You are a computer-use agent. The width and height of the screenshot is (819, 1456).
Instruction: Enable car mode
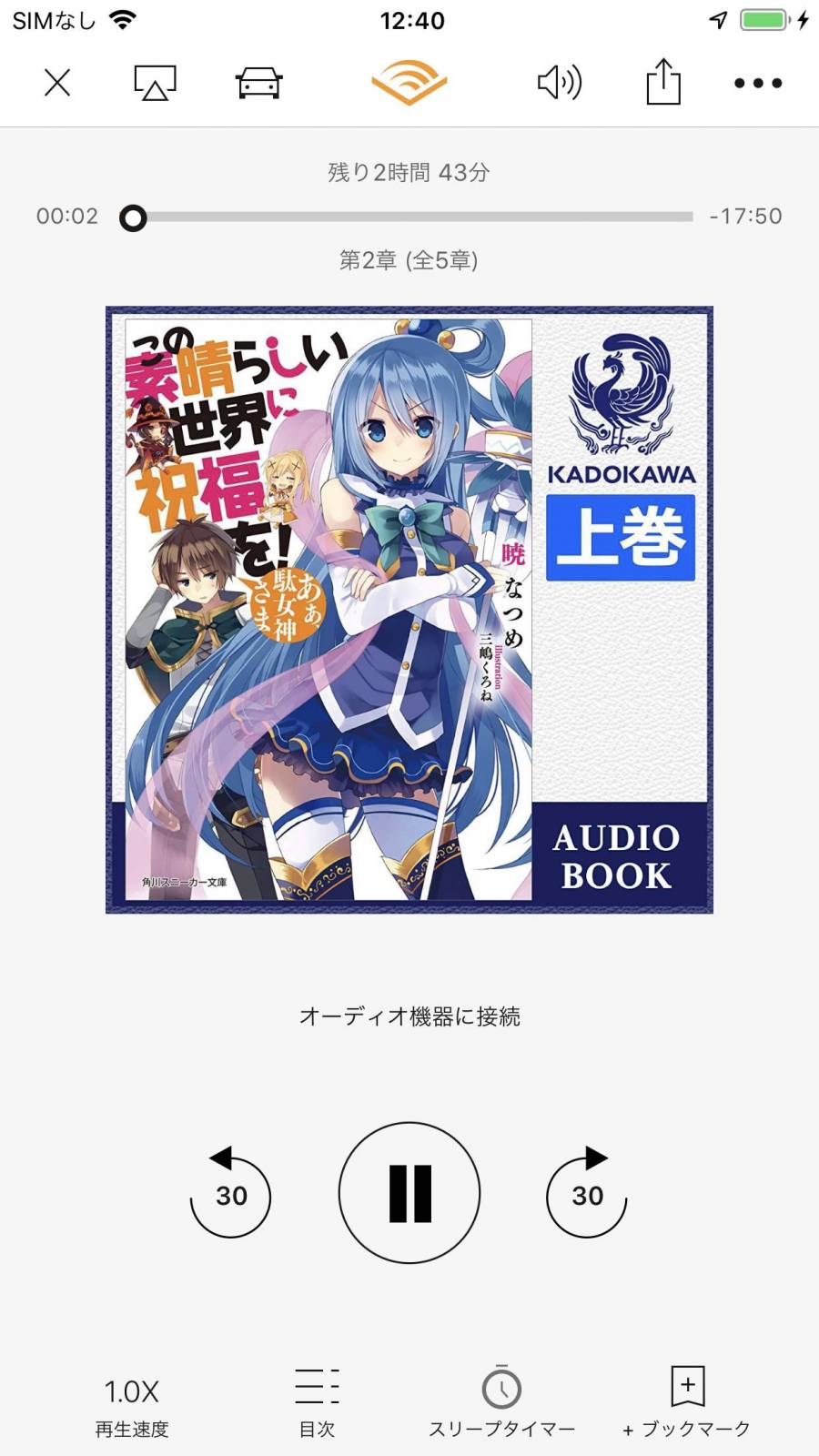point(259,83)
